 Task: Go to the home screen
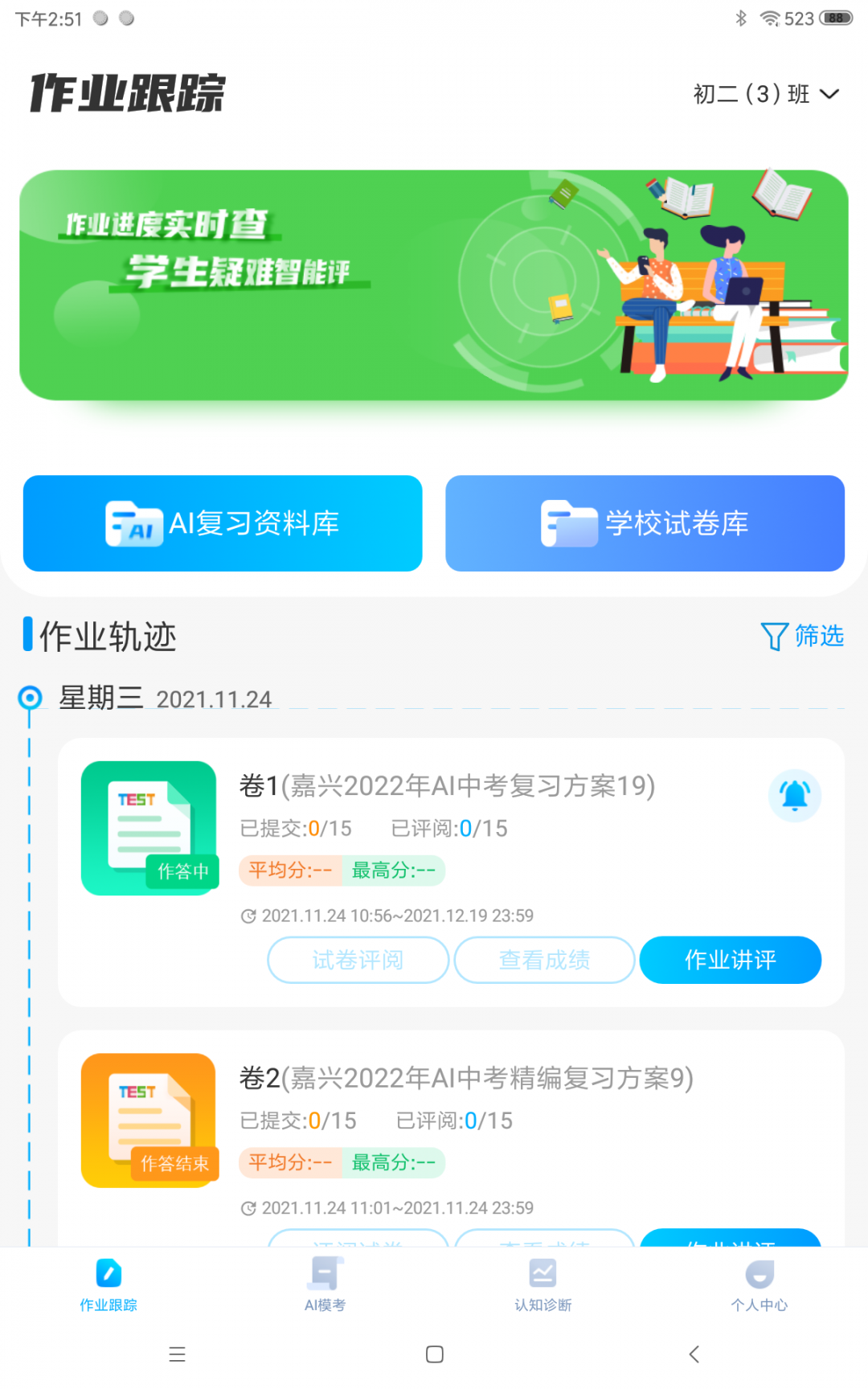(434, 1354)
